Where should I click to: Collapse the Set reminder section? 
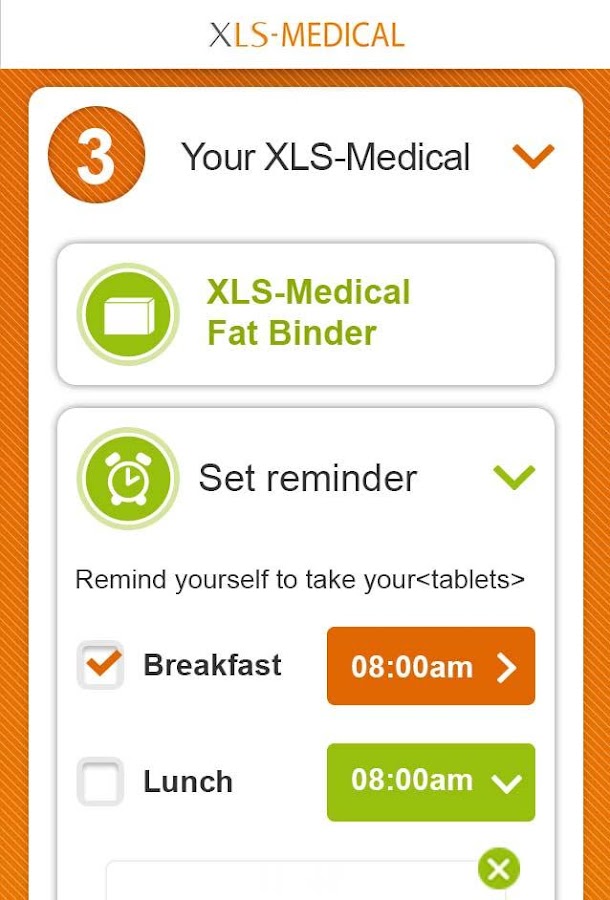click(514, 477)
